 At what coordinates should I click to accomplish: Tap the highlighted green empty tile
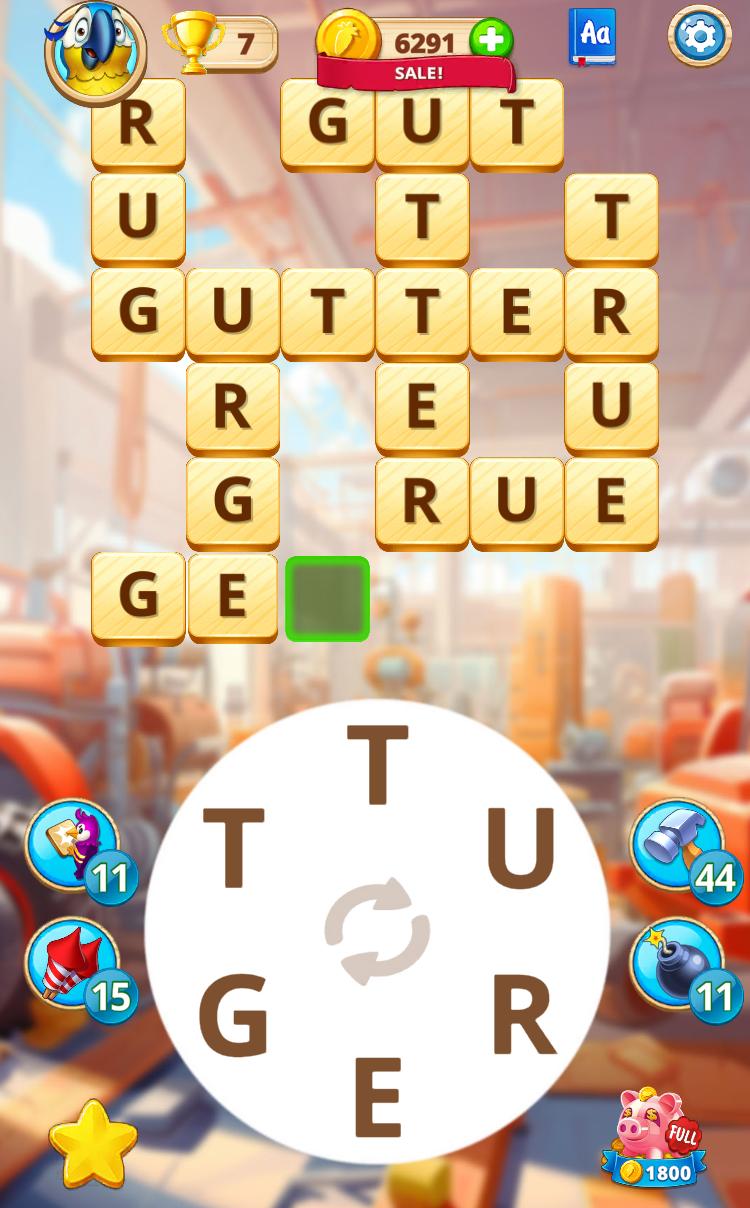[327, 598]
